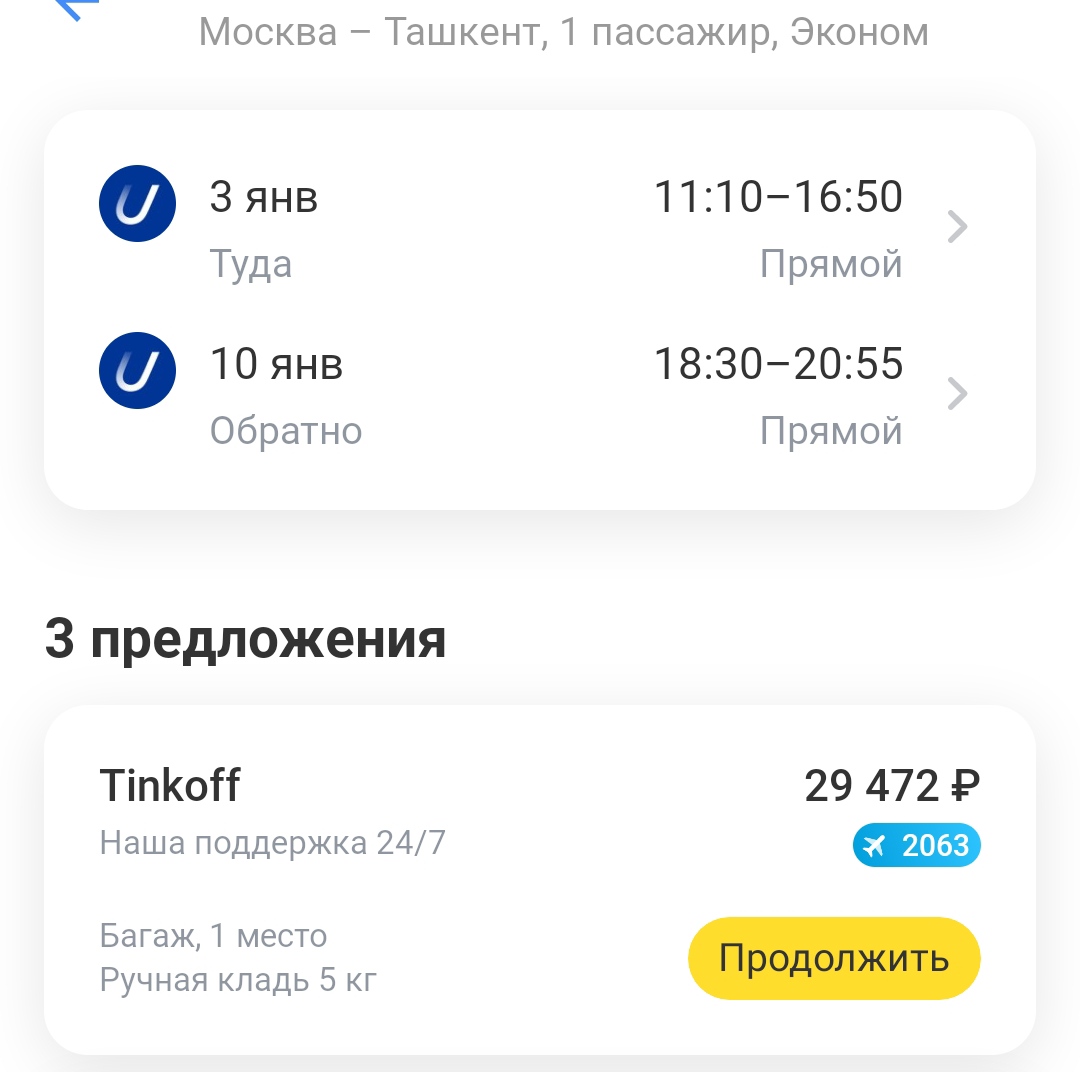
Task: Tap Продолжить on the Tinkoff offer
Action: click(833, 958)
